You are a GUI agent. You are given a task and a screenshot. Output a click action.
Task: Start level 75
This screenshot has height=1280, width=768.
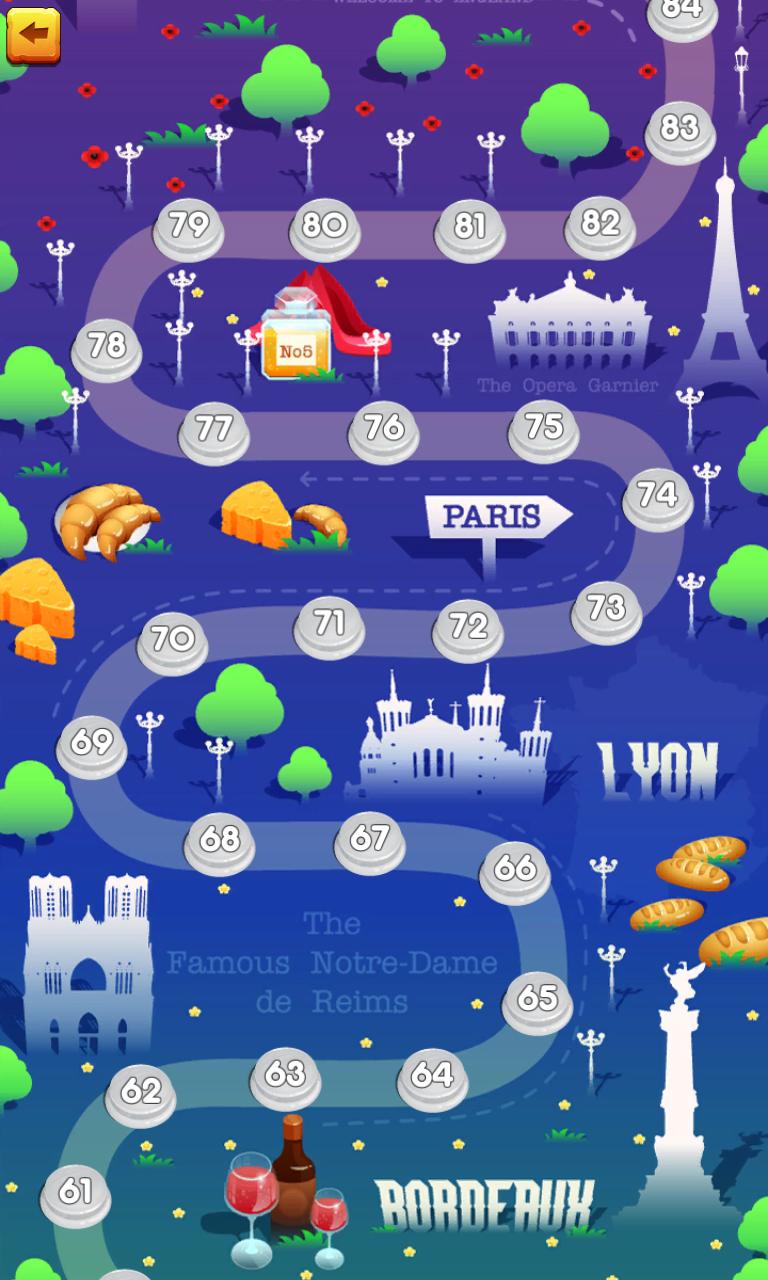544,430
